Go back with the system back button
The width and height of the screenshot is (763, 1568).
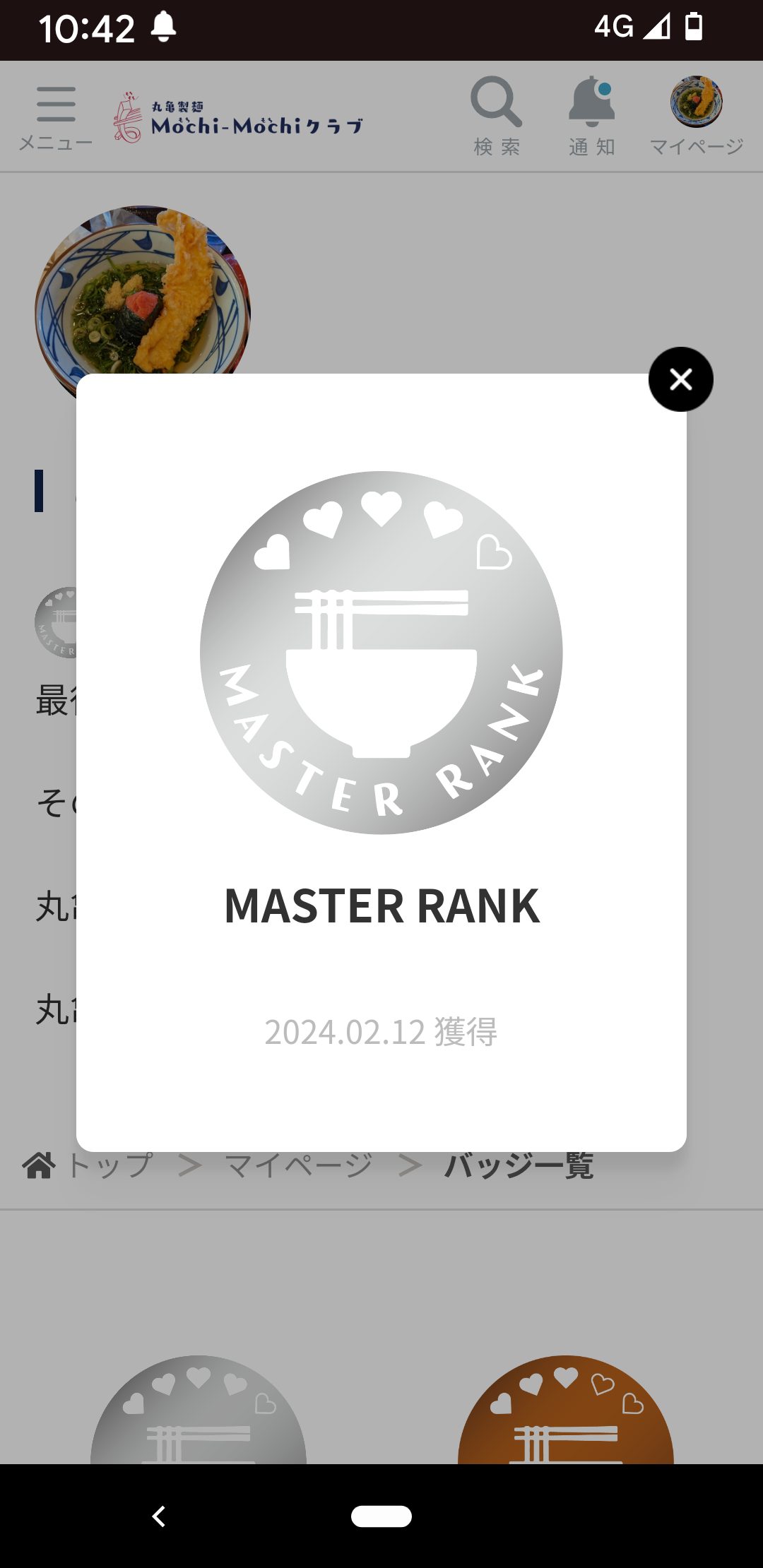[159, 1516]
